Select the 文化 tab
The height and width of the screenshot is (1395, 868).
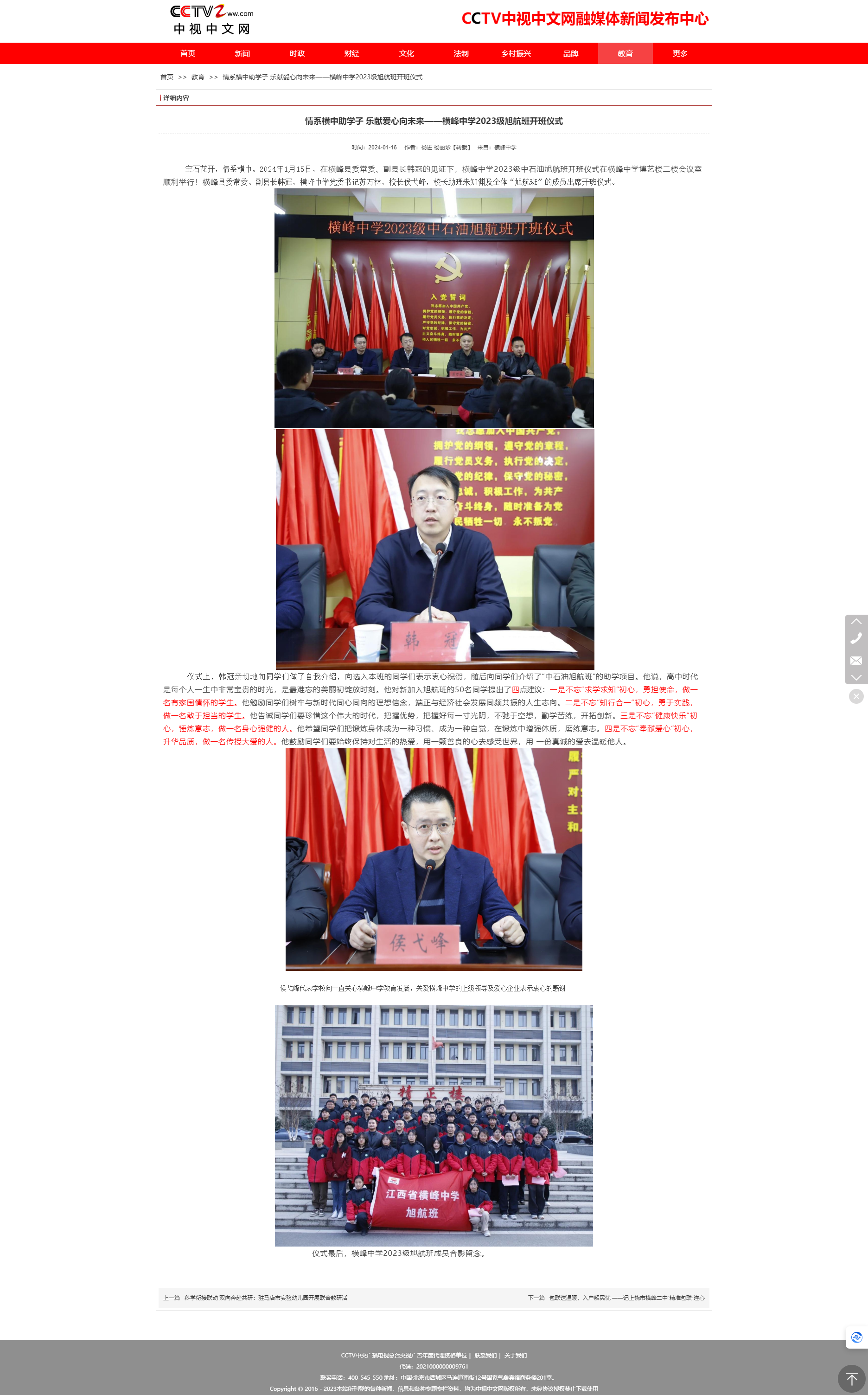coord(407,53)
